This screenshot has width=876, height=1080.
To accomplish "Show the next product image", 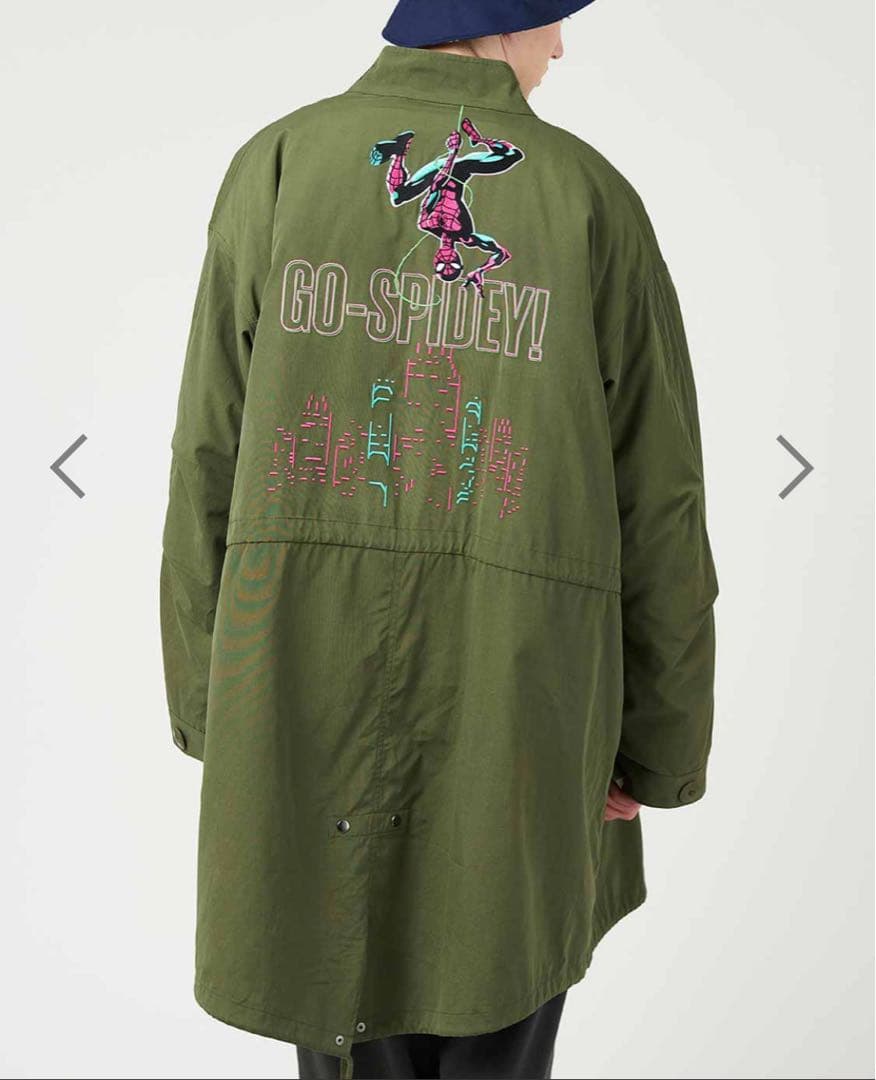I will [796, 466].
